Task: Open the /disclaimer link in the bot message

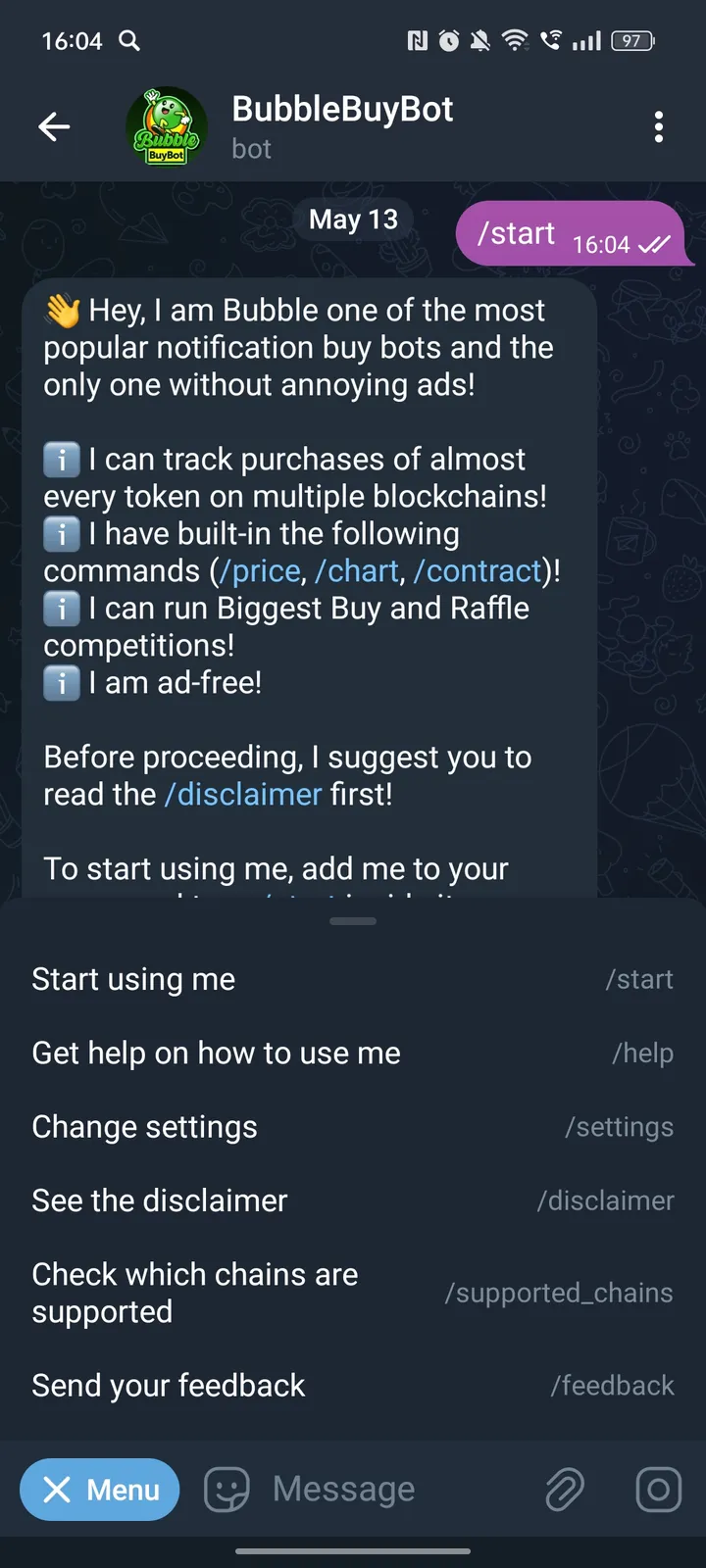Action: click(x=243, y=794)
